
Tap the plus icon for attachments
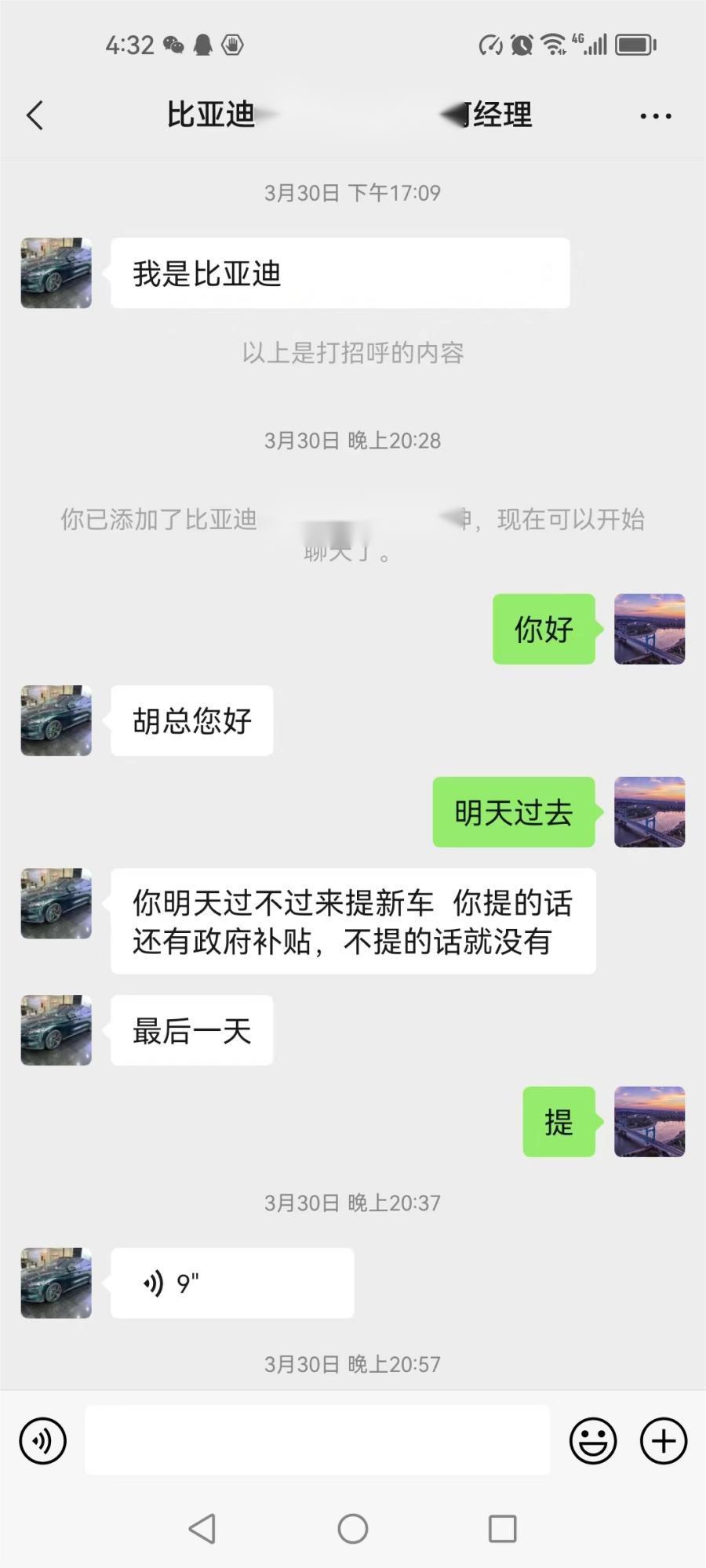pos(663,1440)
